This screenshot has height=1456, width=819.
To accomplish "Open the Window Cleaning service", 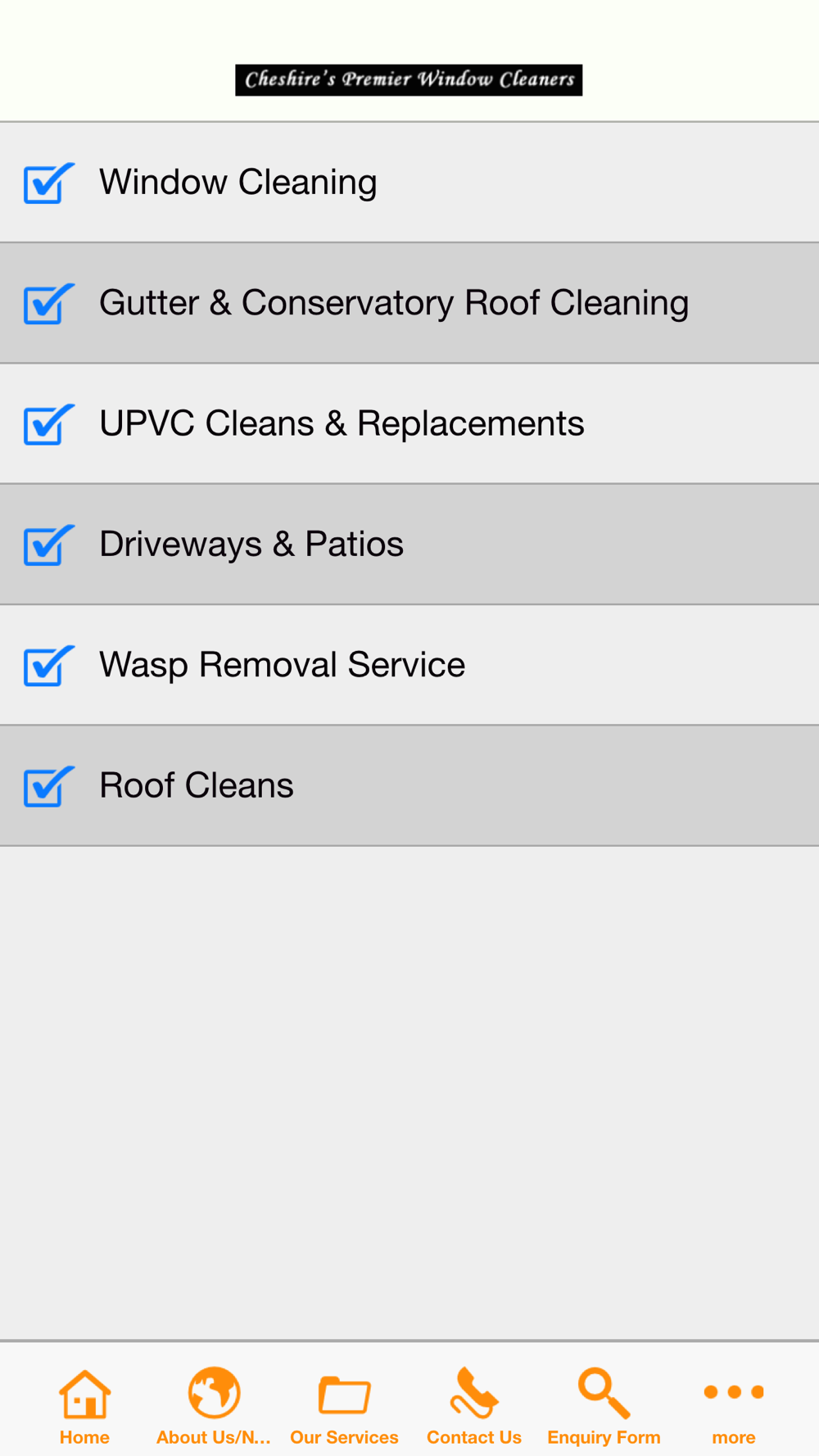I will coord(409,183).
